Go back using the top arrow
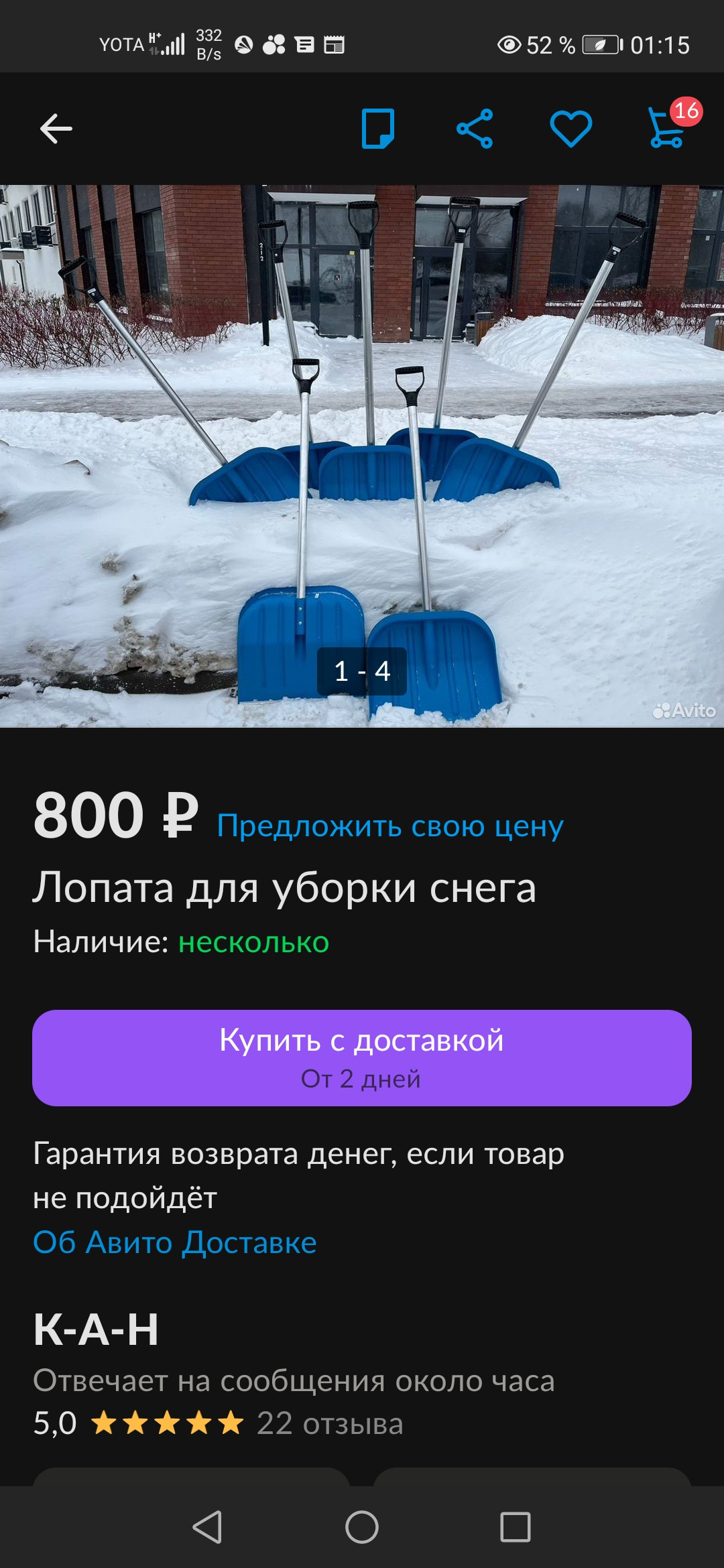 click(x=56, y=129)
